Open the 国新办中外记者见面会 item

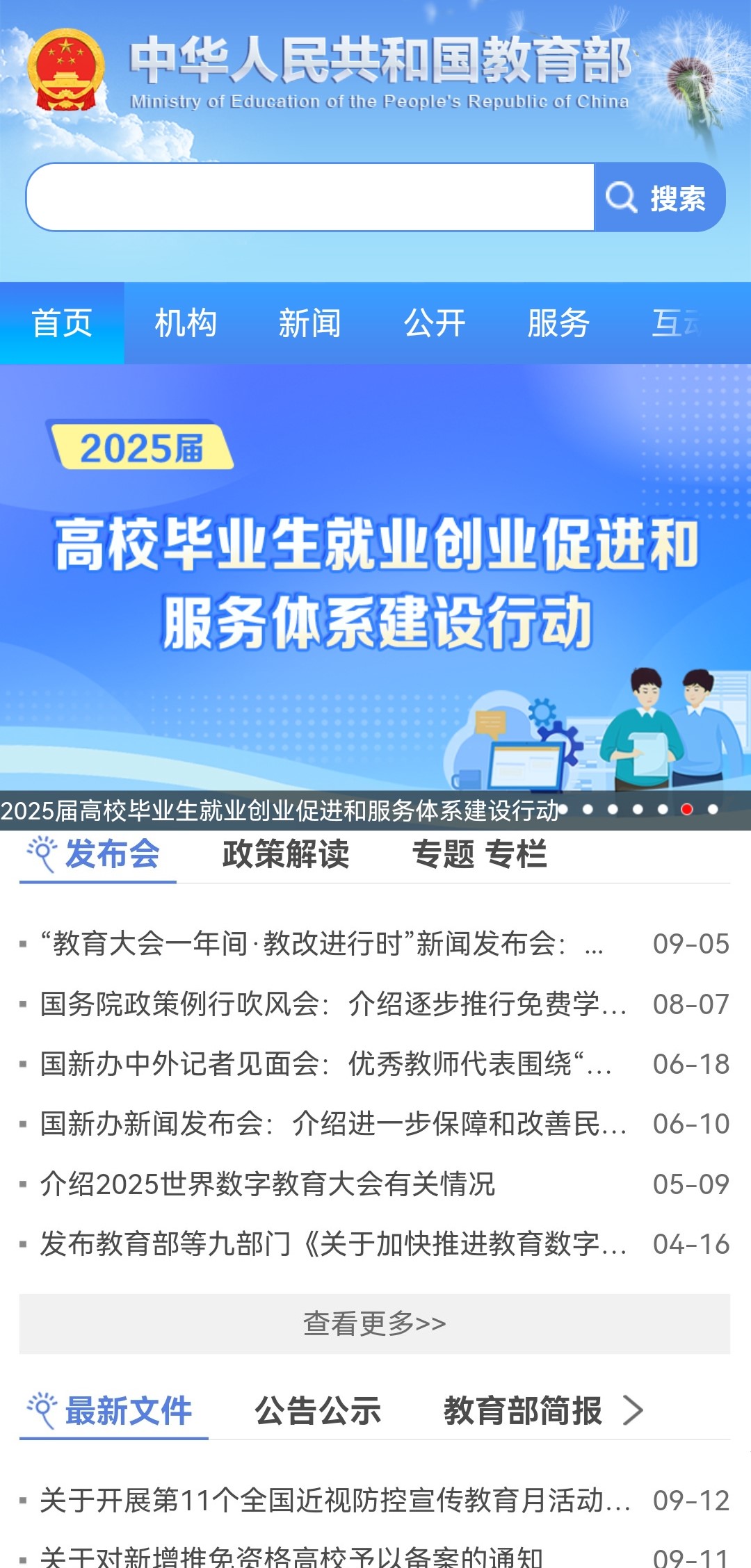pyautogui.click(x=325, y=1064)
